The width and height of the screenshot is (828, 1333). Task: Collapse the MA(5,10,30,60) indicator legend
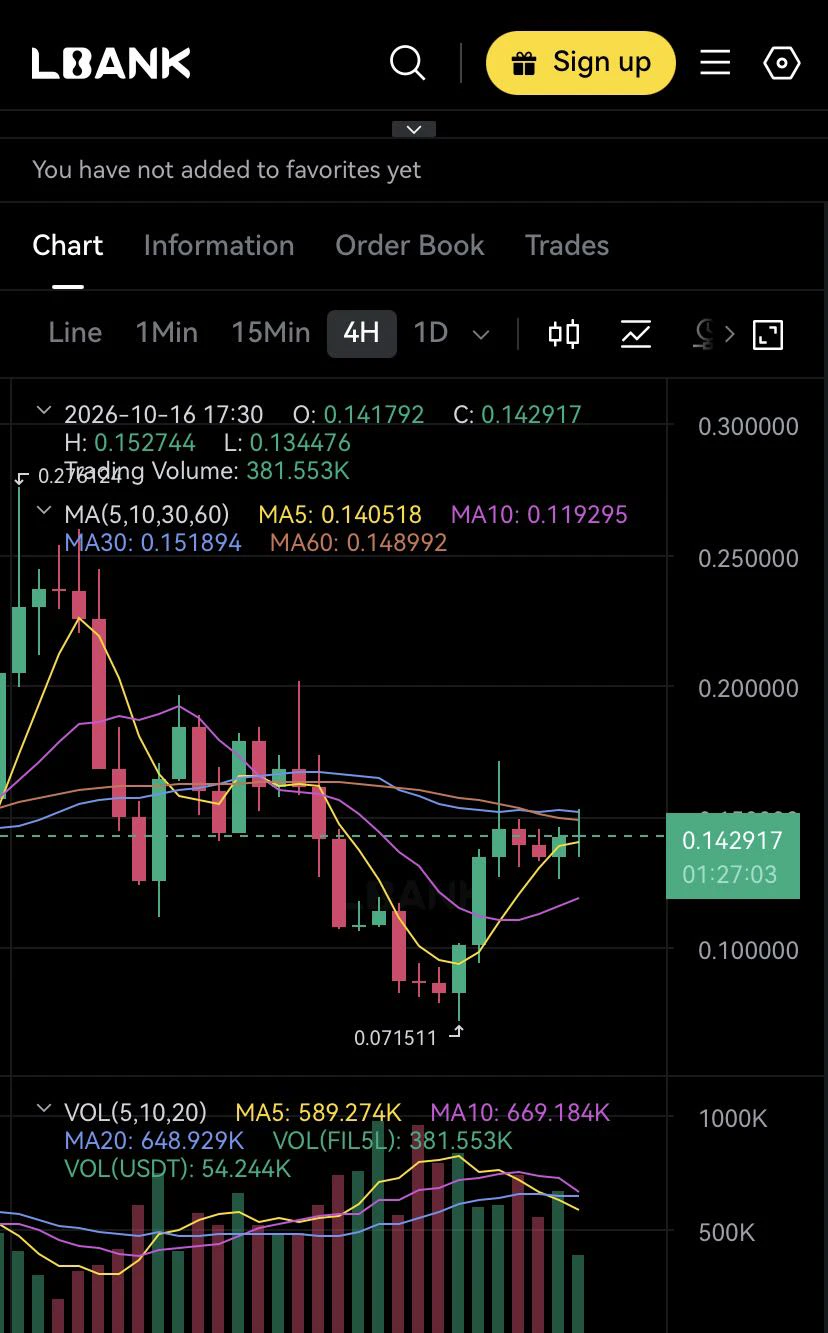click(x=43, y=511)
